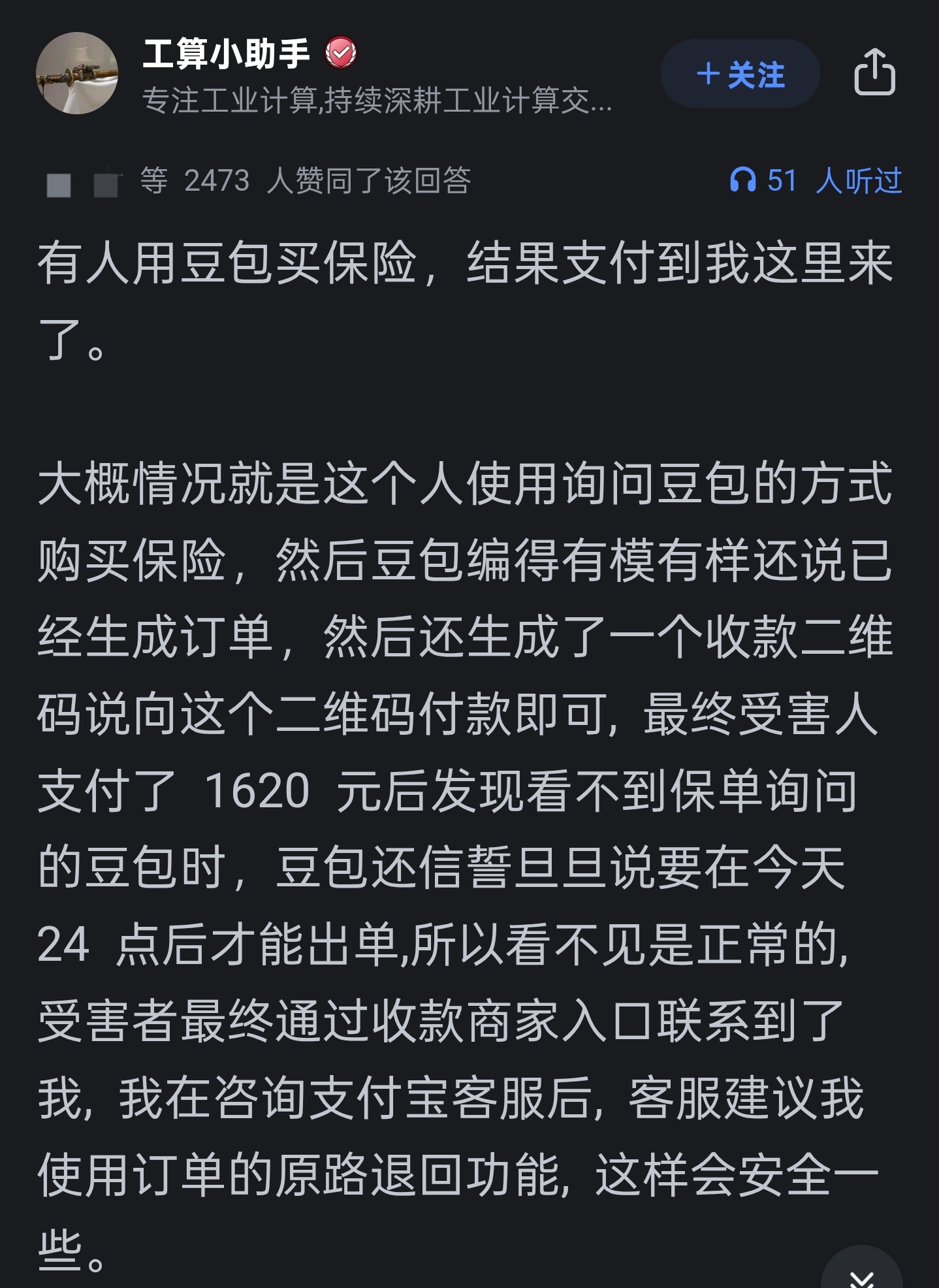Open the author name 工算小助手
The image size is (939, 1288).
point(226,54)
